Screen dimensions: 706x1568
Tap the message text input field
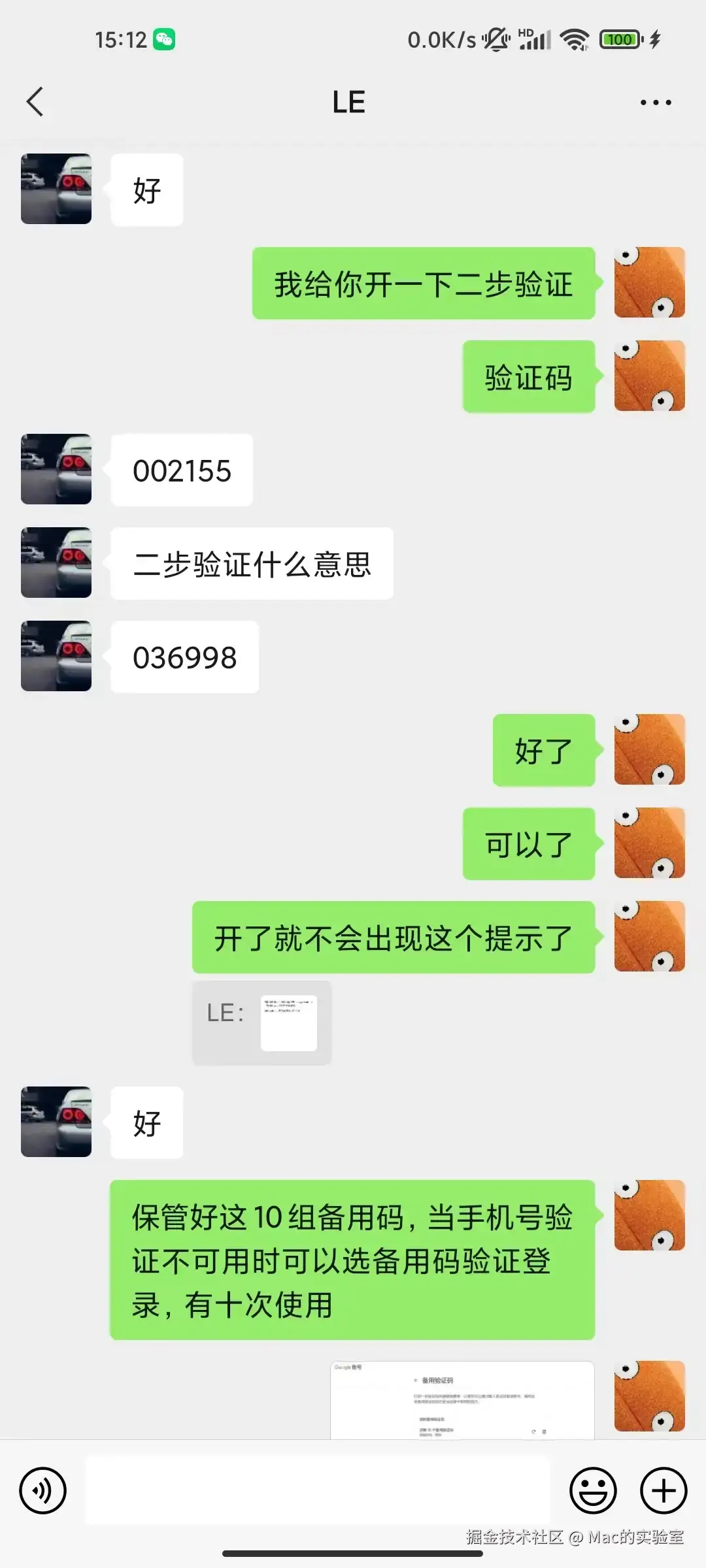[318, 1491]
